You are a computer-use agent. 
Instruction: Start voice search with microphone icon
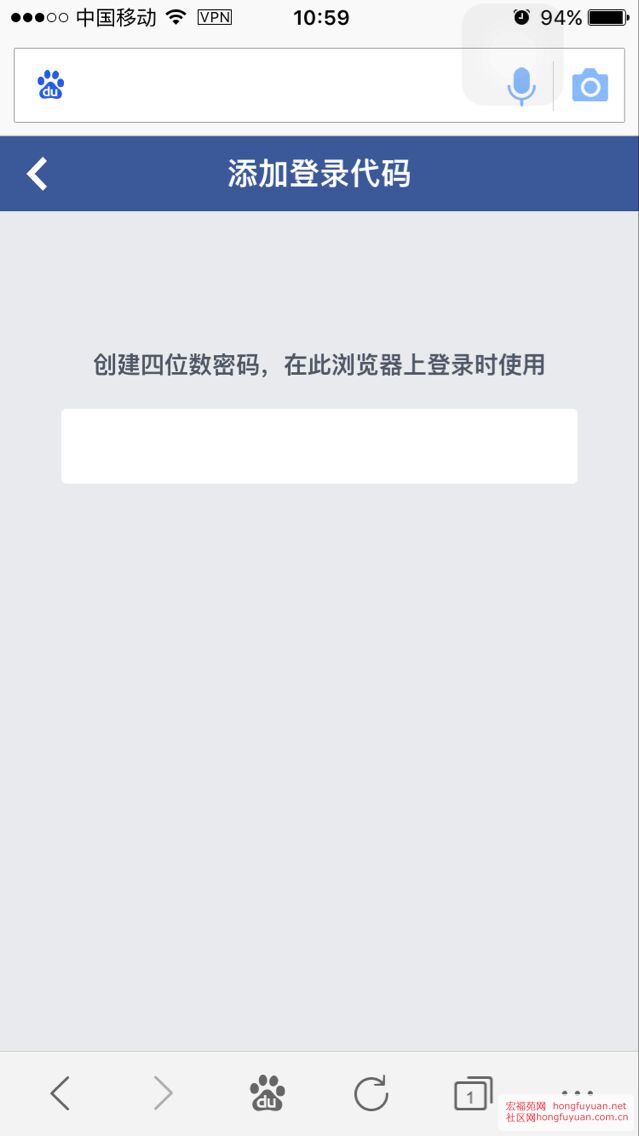pyautogui.click(x=521, y=86)
